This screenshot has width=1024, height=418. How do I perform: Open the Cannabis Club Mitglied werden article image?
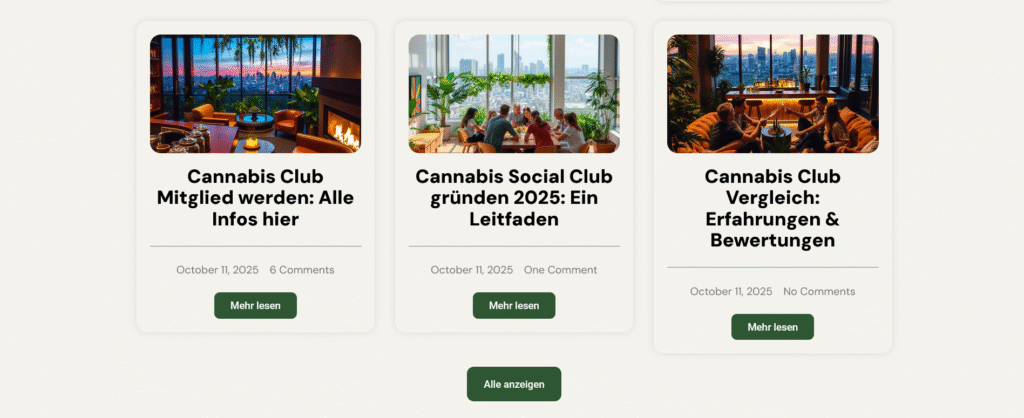point(255,94)
